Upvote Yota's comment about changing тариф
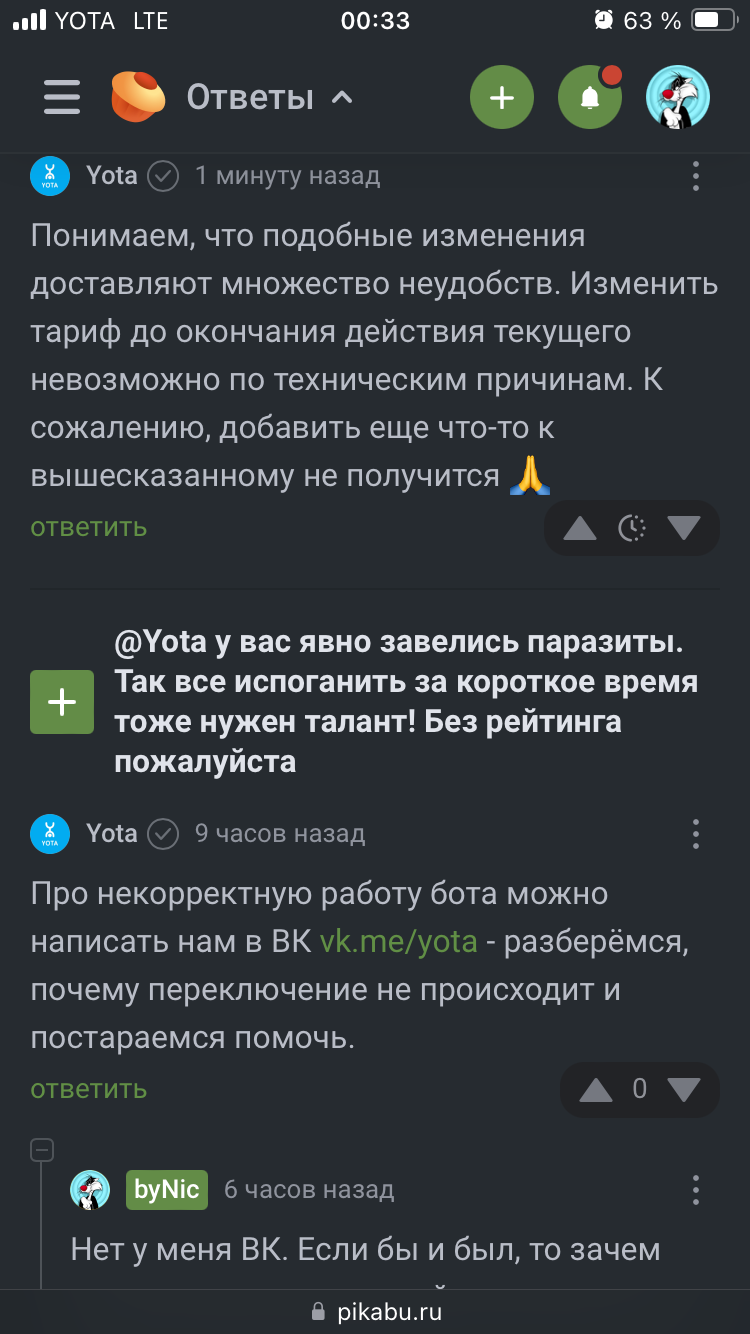 580,528
